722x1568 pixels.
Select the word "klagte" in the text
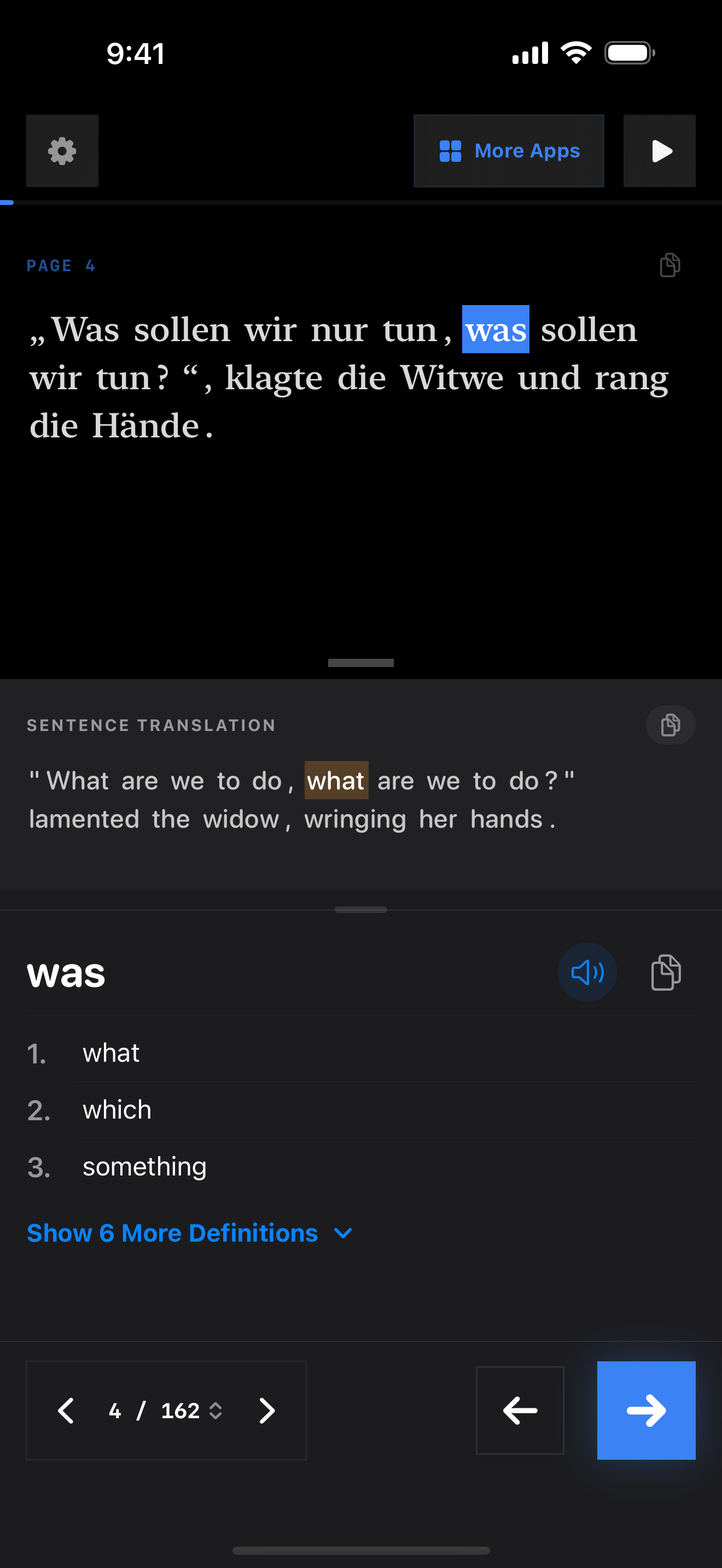(274, 378)
